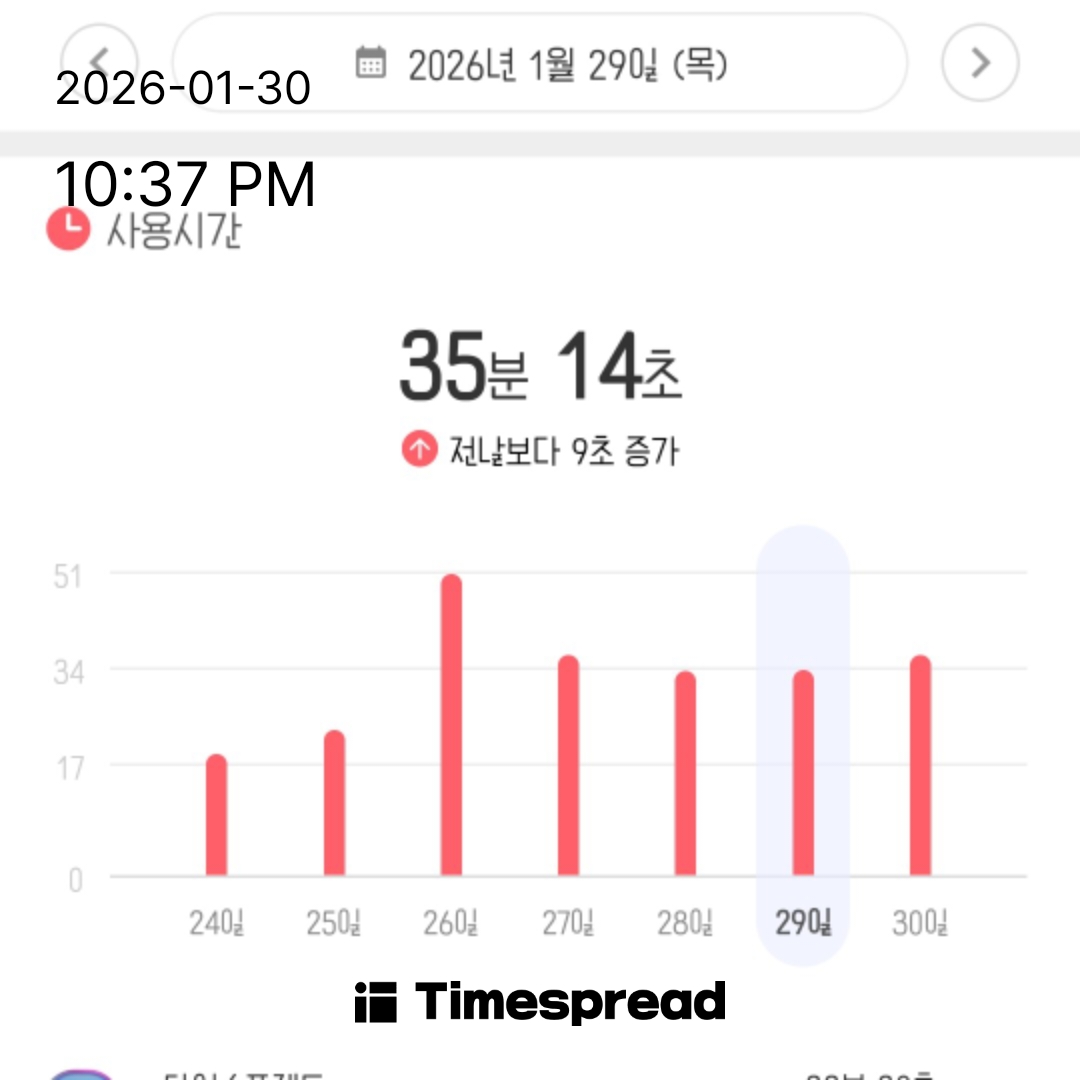Select the 30일 bar in the chart
The width and height of the screenshot is (1080, 1080).
pos(920,765)
